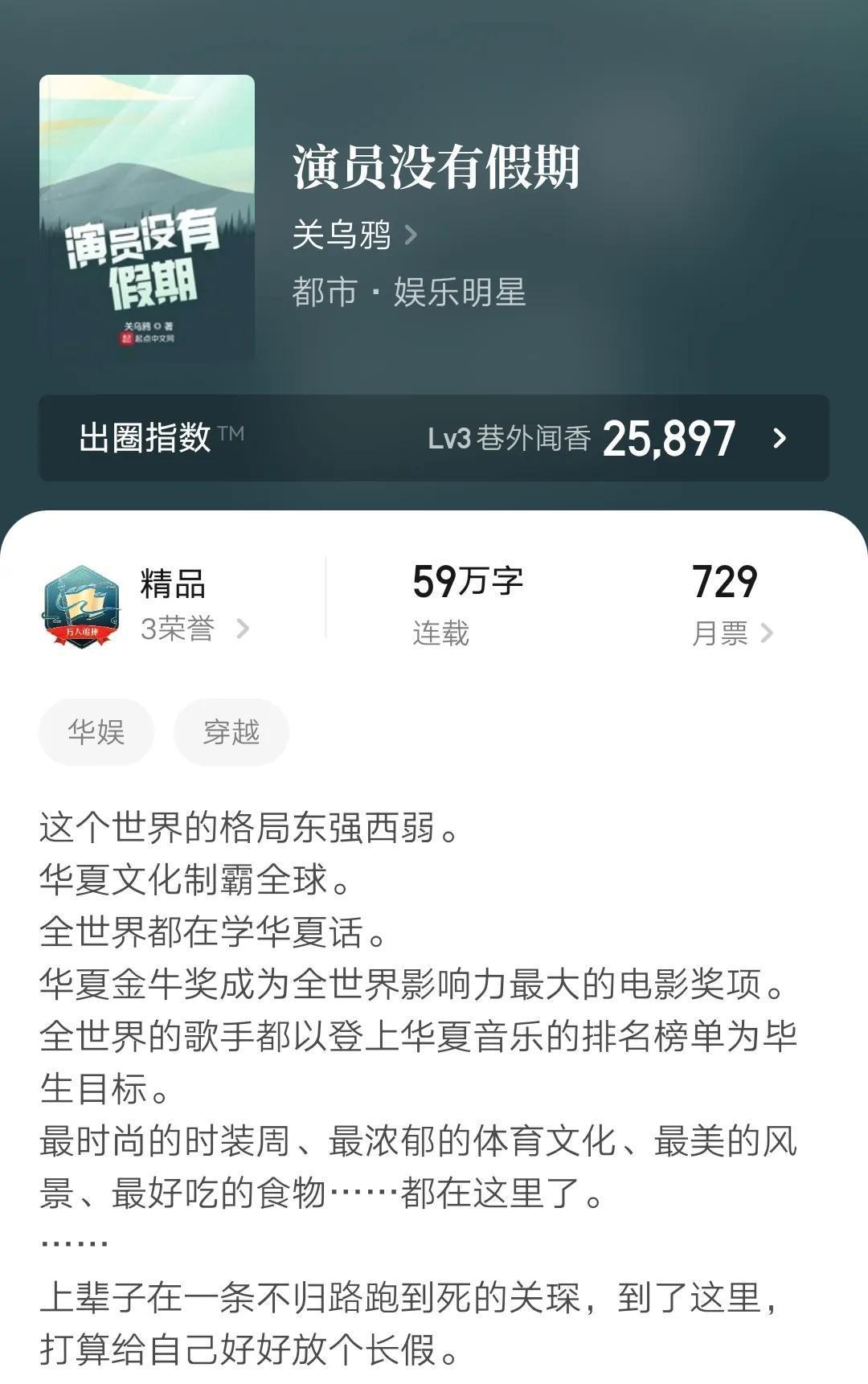Viewport: 868px width, 1384px height.
Task: Open author 关乌鸦's profile page
Action: (354, 235)
